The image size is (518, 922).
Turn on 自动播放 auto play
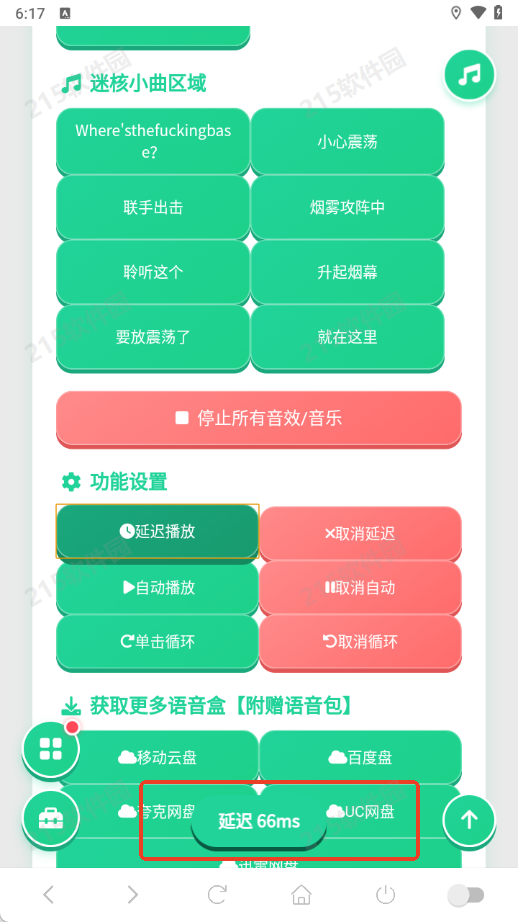(157, 588)
